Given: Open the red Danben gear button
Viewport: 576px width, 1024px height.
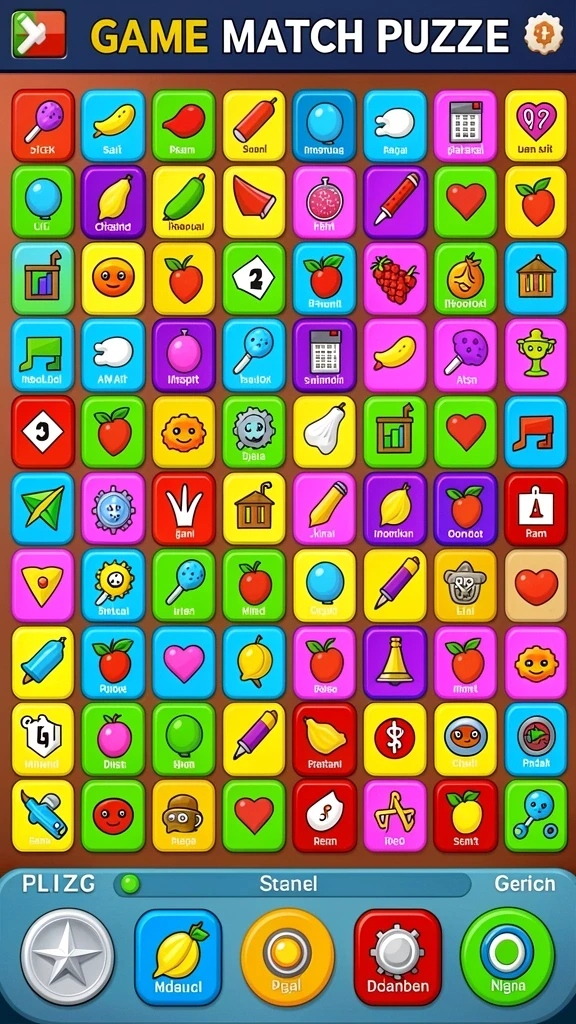Looking at the screenshot, I should click(398, 957).
